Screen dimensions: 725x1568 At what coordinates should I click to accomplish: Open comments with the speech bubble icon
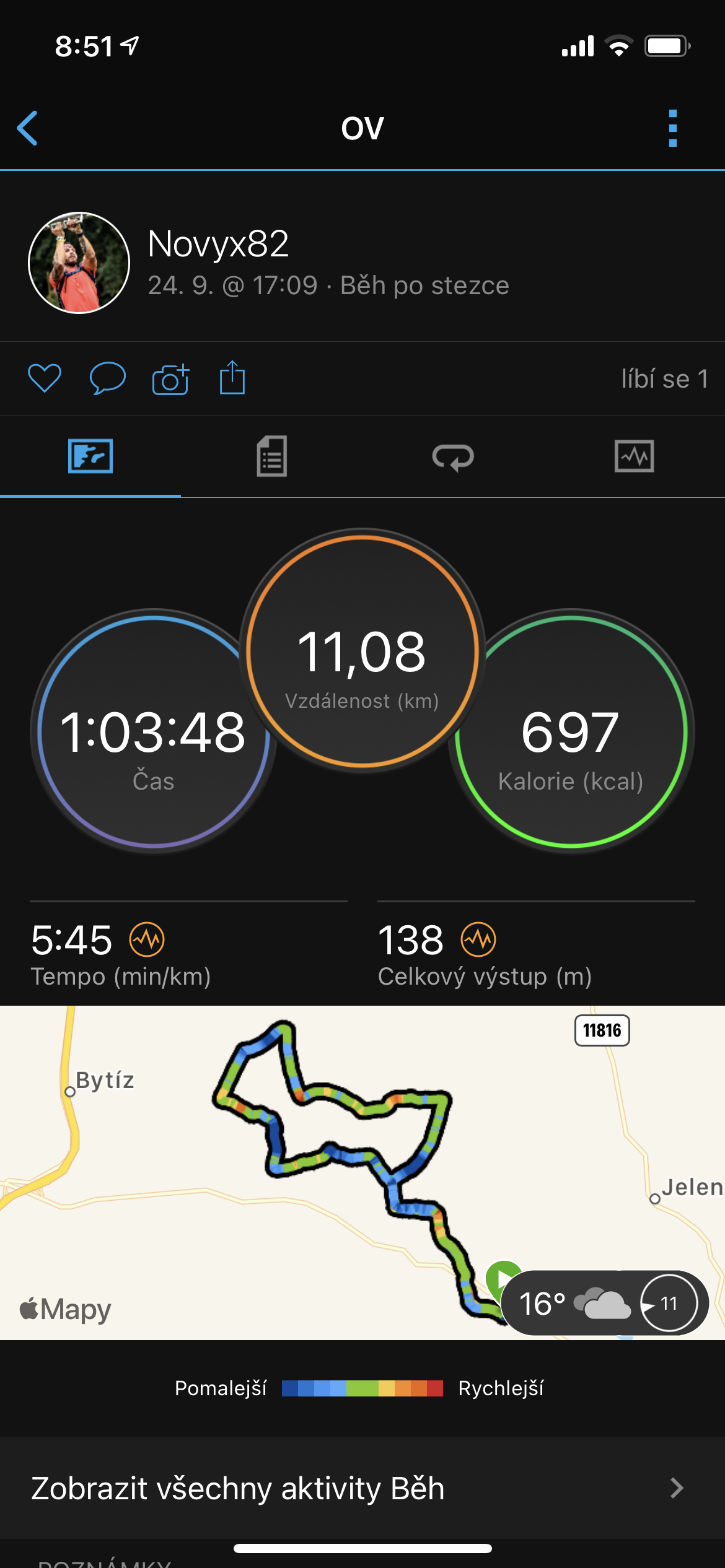click(107, 378)
